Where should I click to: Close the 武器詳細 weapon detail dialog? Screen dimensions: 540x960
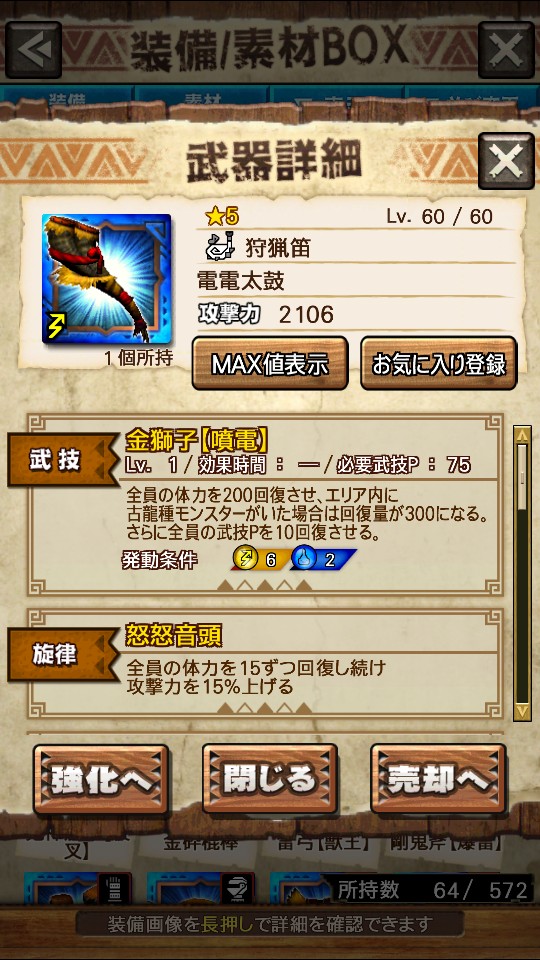tap(506, 160)
